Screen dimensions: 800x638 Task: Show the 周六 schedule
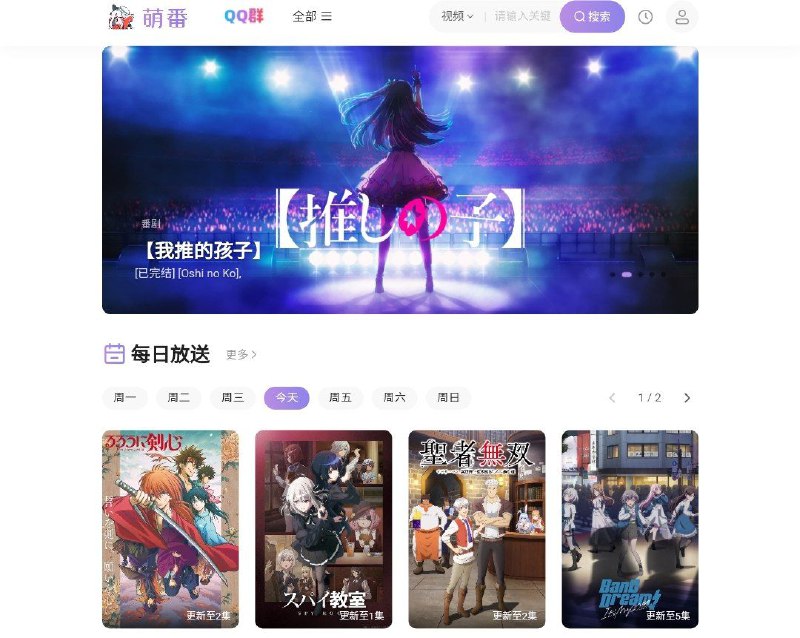tap(394, 398)
